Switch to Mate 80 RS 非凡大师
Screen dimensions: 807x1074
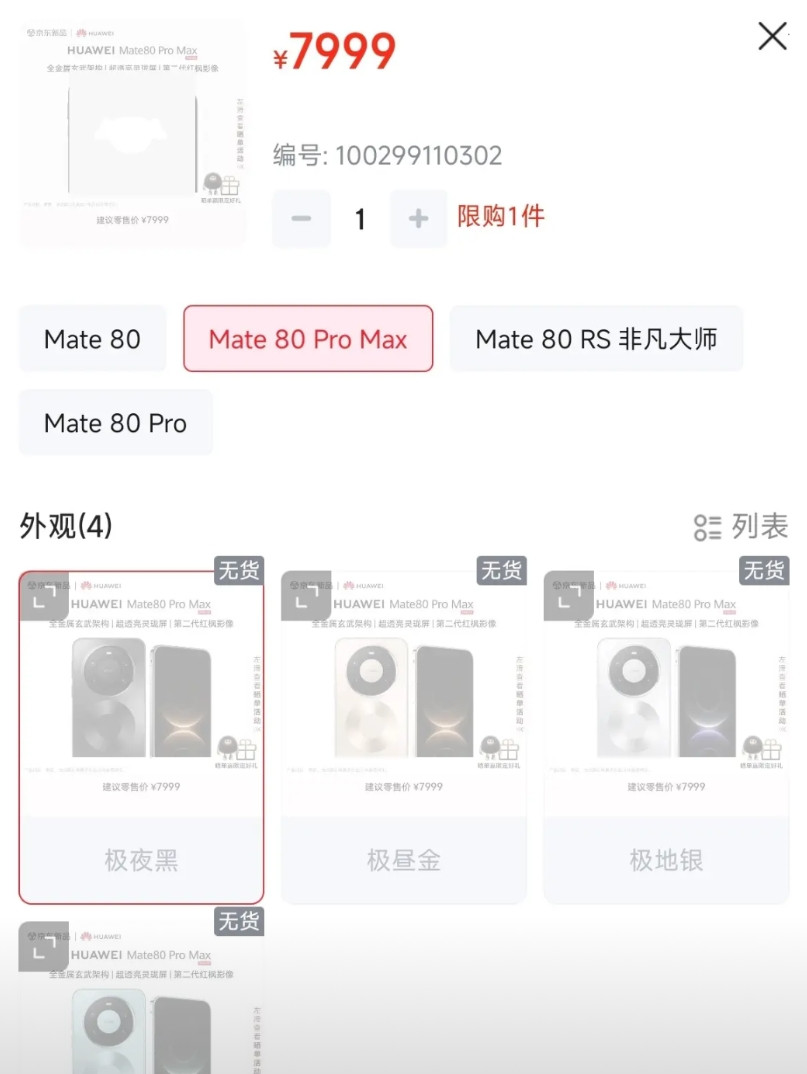[596, 339]
